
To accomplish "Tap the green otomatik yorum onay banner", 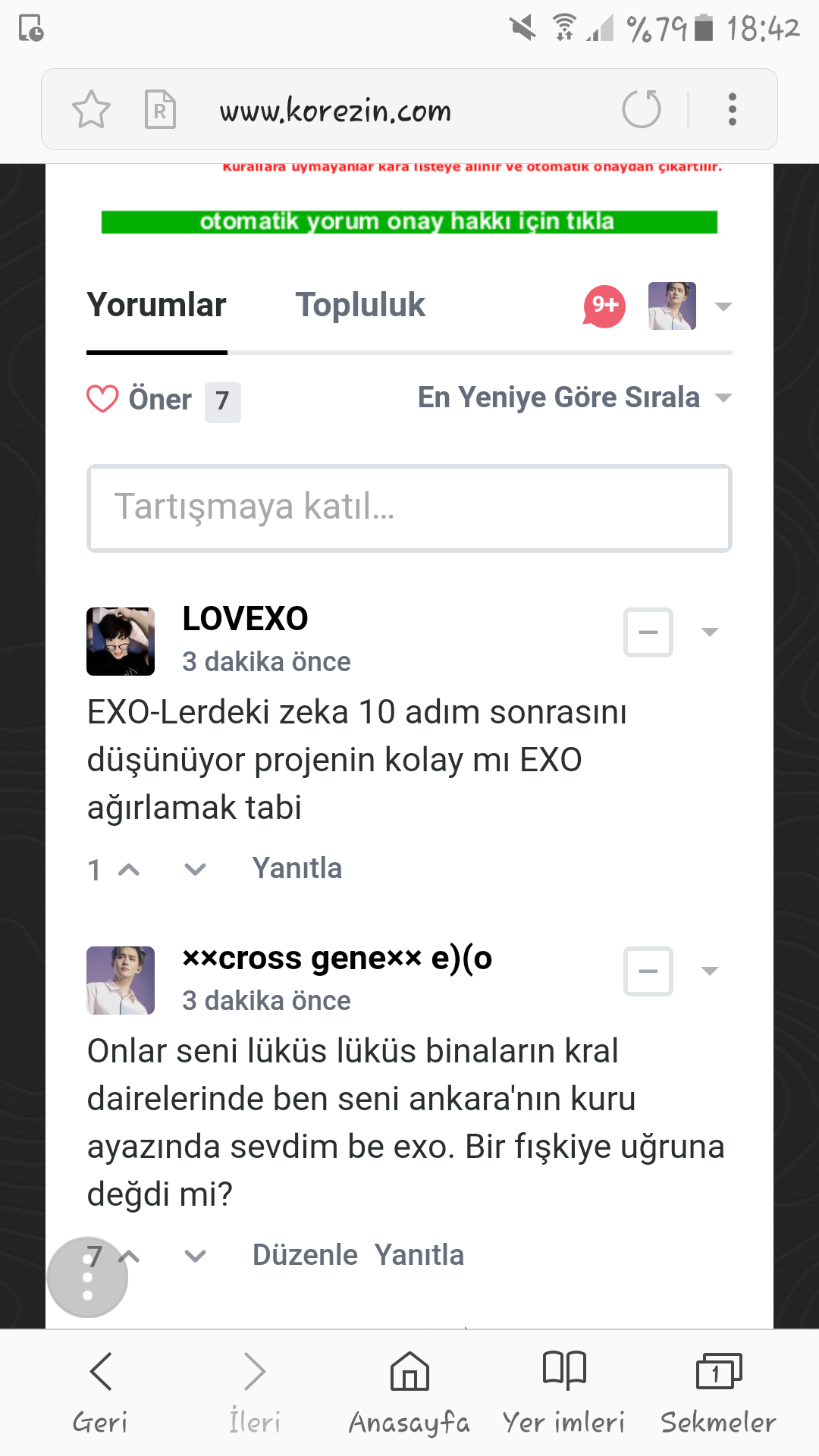I will (x=409, y=221).
